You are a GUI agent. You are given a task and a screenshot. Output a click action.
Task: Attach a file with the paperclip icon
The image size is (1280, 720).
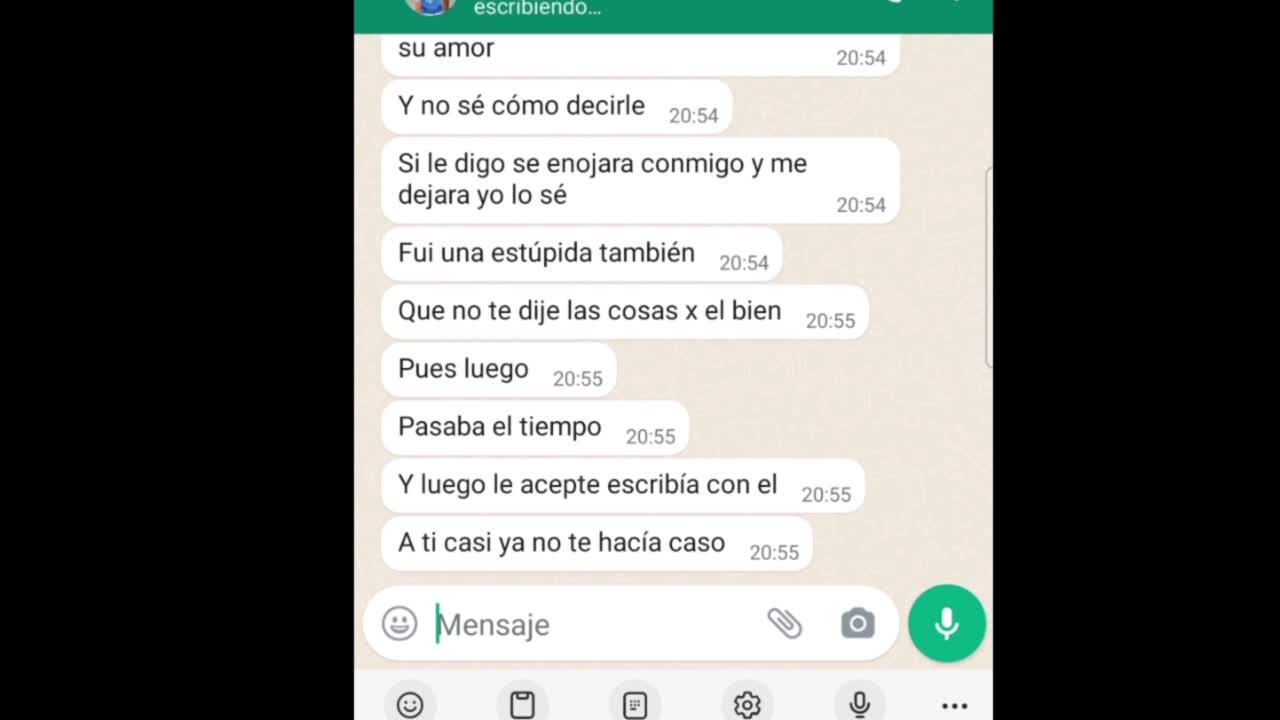coord(785,624)
